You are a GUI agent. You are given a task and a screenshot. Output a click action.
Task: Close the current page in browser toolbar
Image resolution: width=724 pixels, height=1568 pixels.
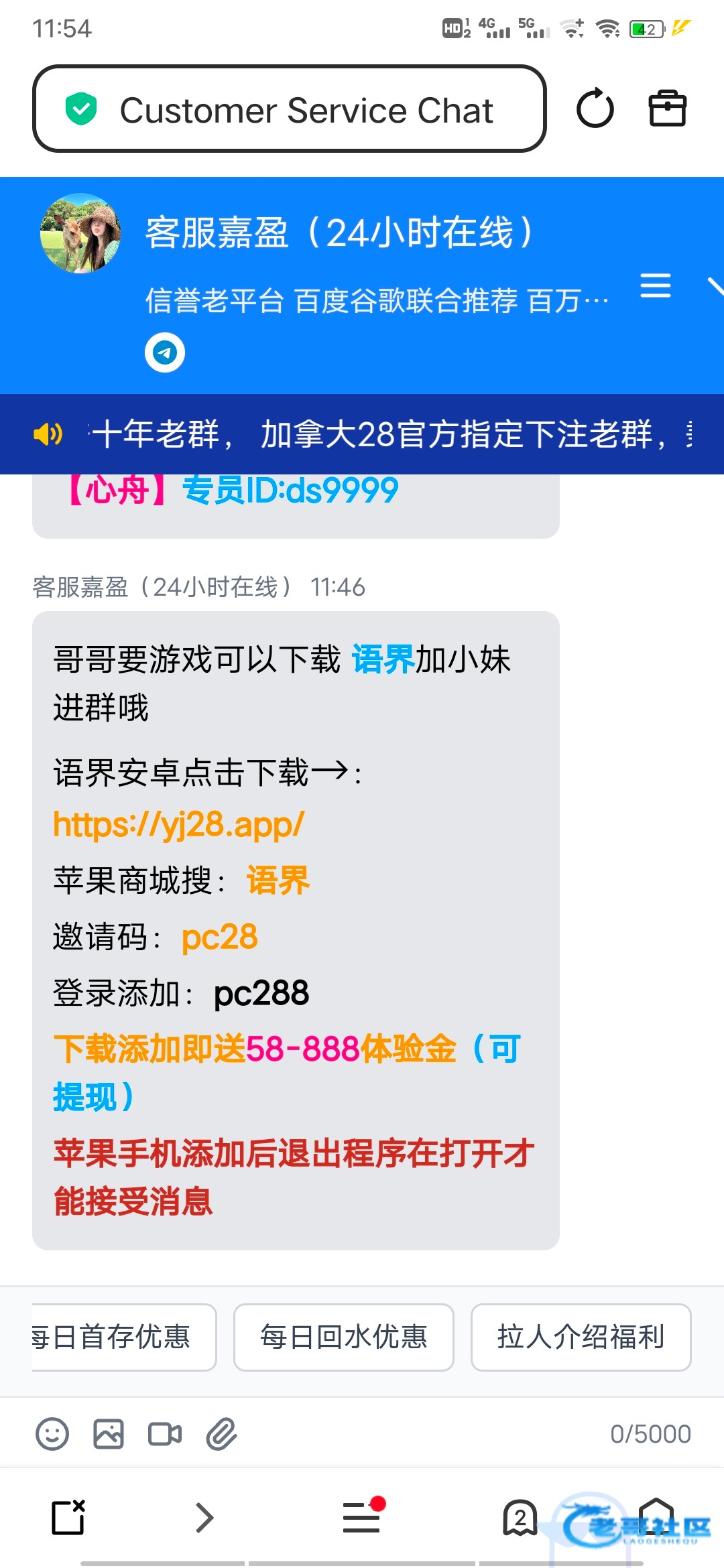point(68,1518)
